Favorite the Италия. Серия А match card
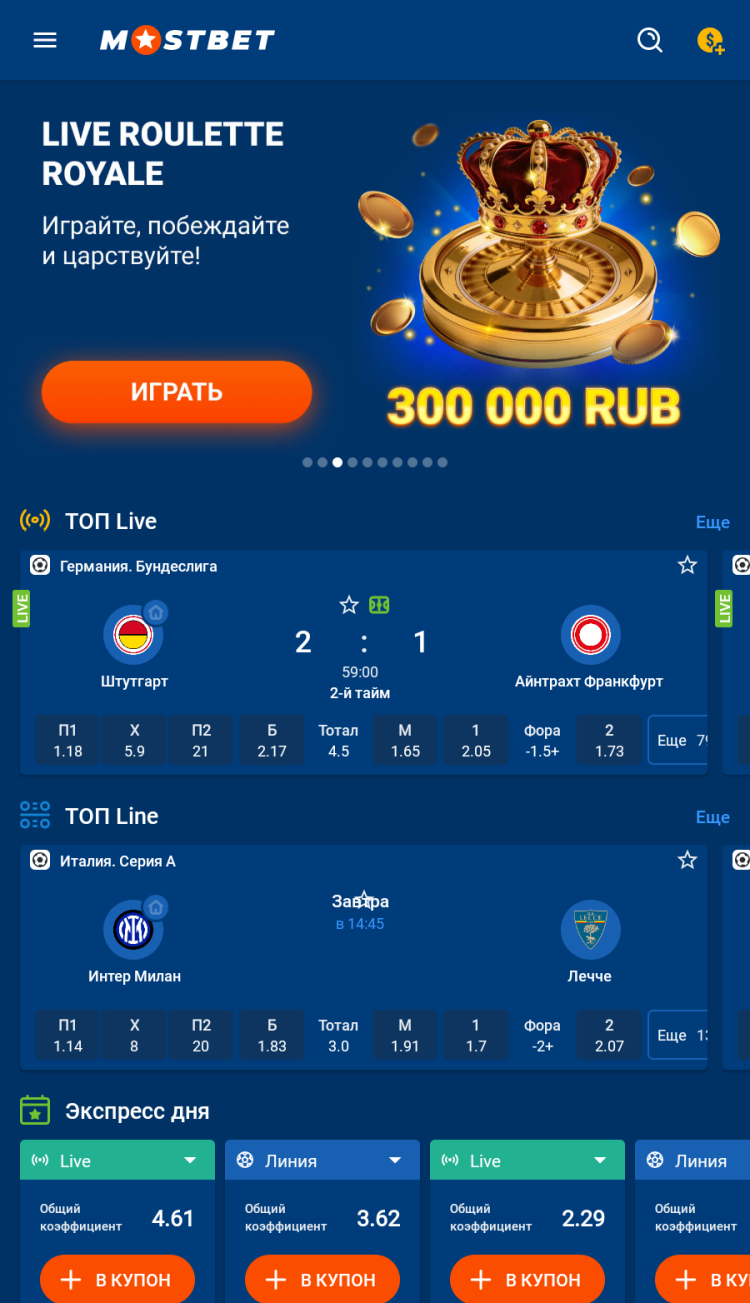This screenshot has width=750, height=1303. (x=687, y=861)
